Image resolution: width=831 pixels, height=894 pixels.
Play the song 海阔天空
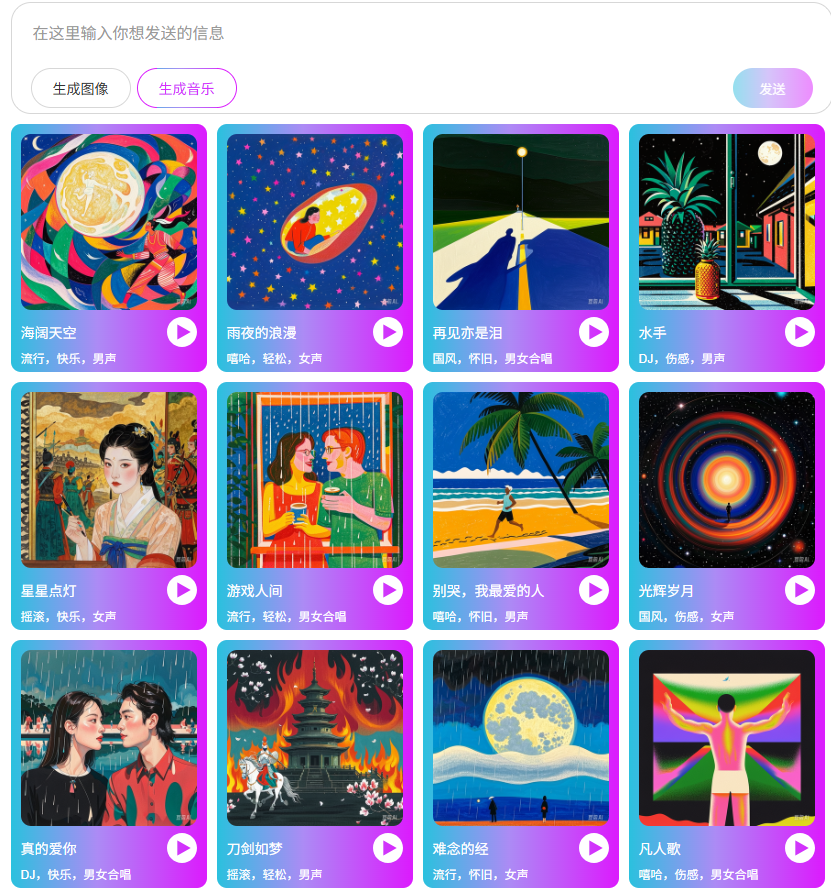click(182, 332)
